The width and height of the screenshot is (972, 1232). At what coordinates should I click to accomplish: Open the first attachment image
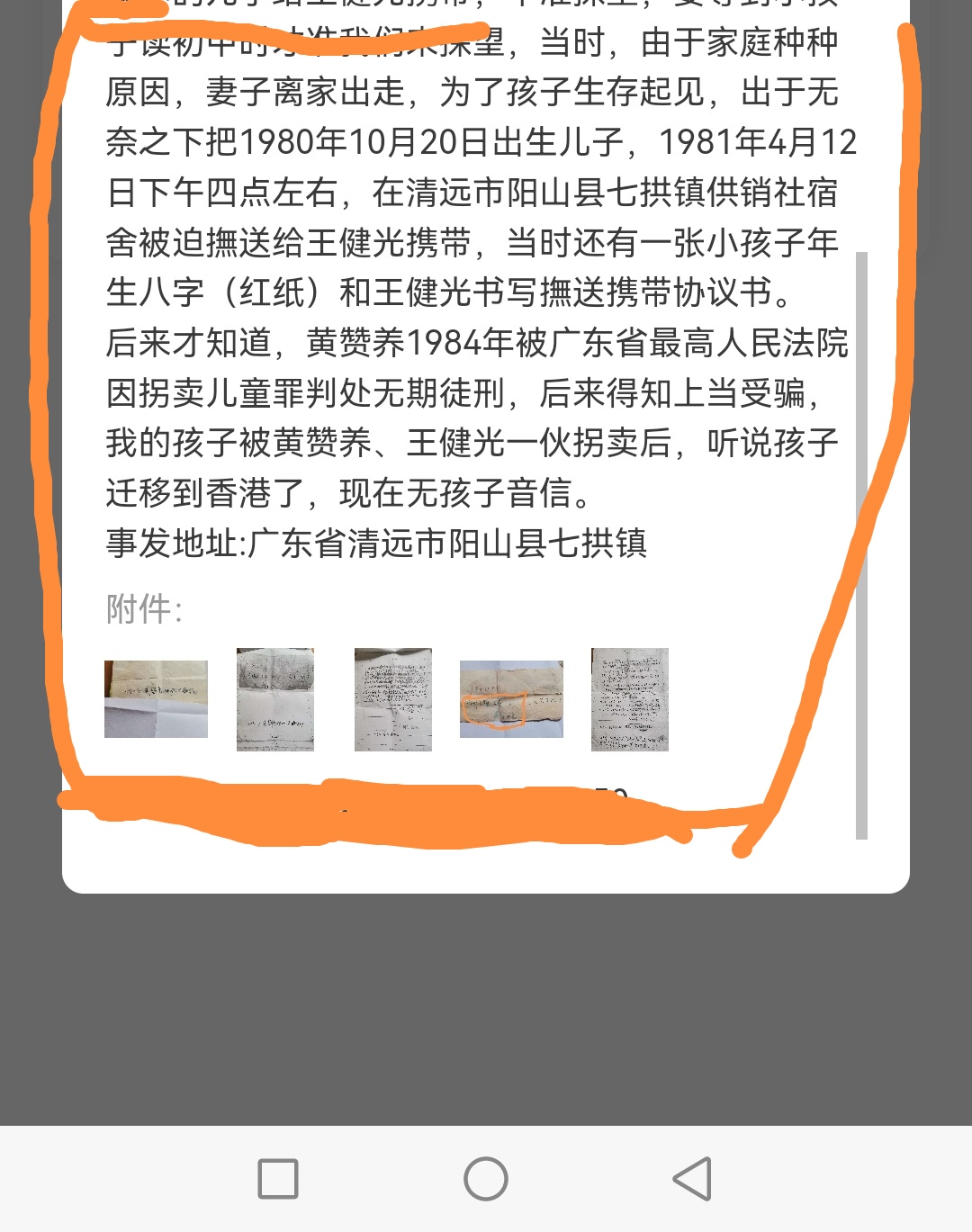coord(156,699)
